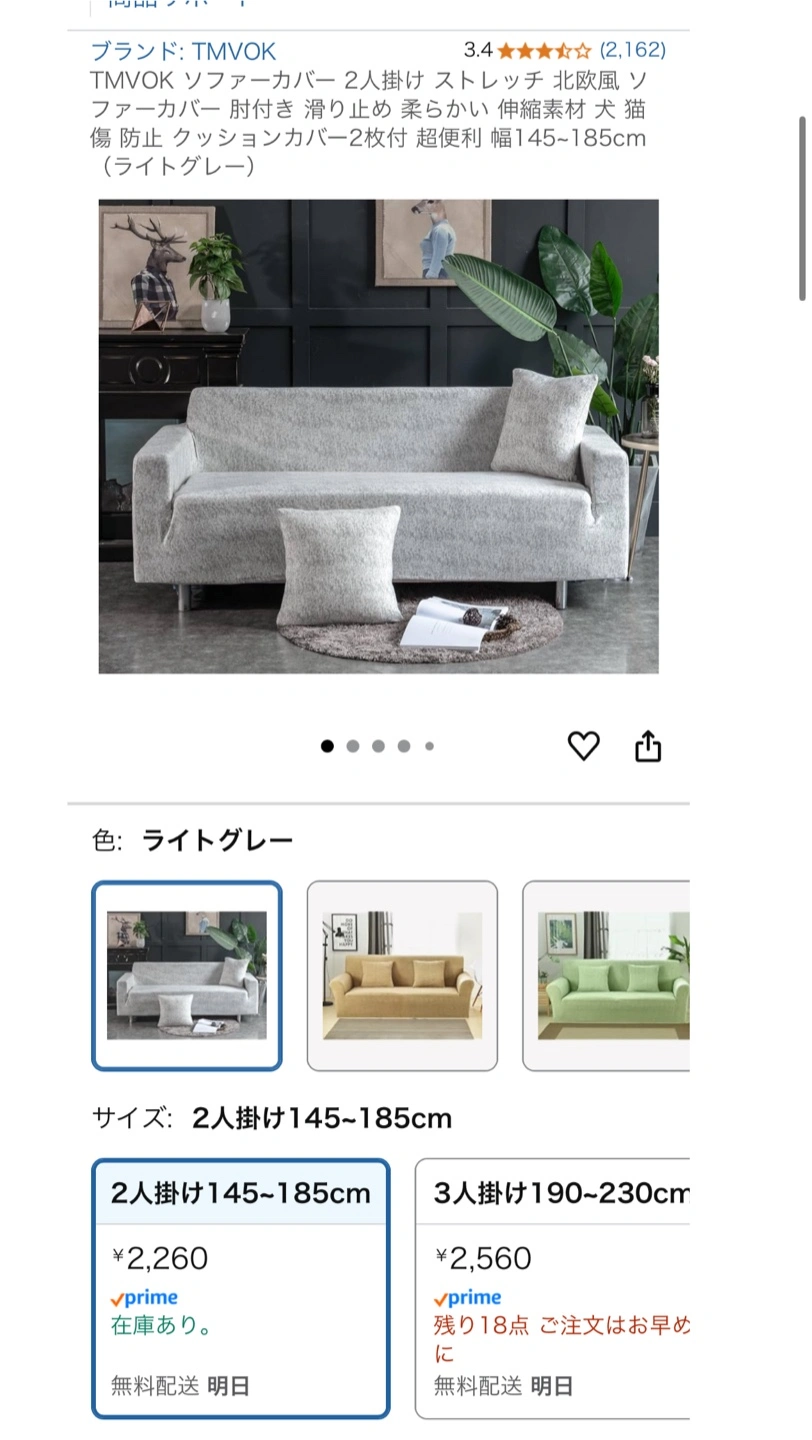Viewport: 812px width, 1440px height.
Task: Share this product
Action: click(648, 746)
